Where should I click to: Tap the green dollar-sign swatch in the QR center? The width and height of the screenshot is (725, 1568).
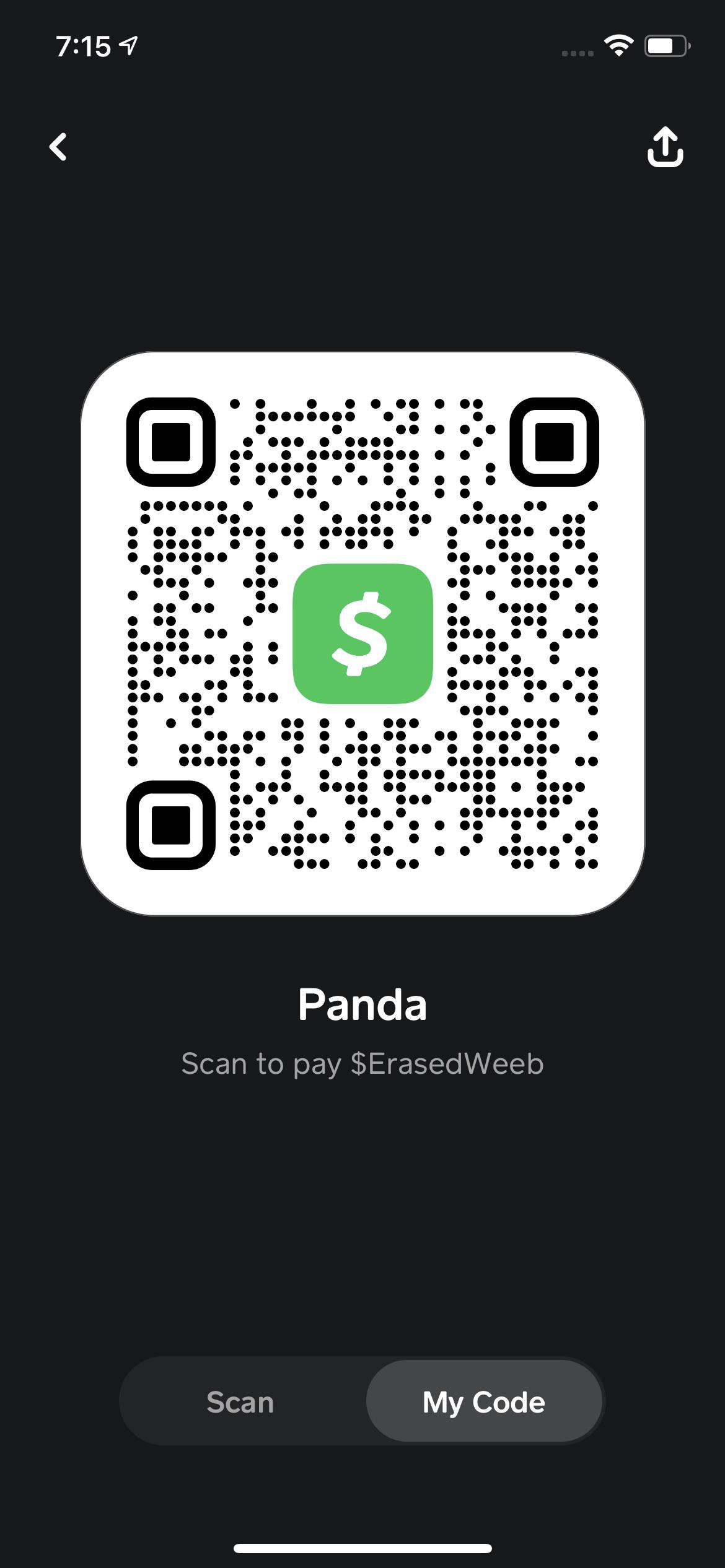pos(362,633)
